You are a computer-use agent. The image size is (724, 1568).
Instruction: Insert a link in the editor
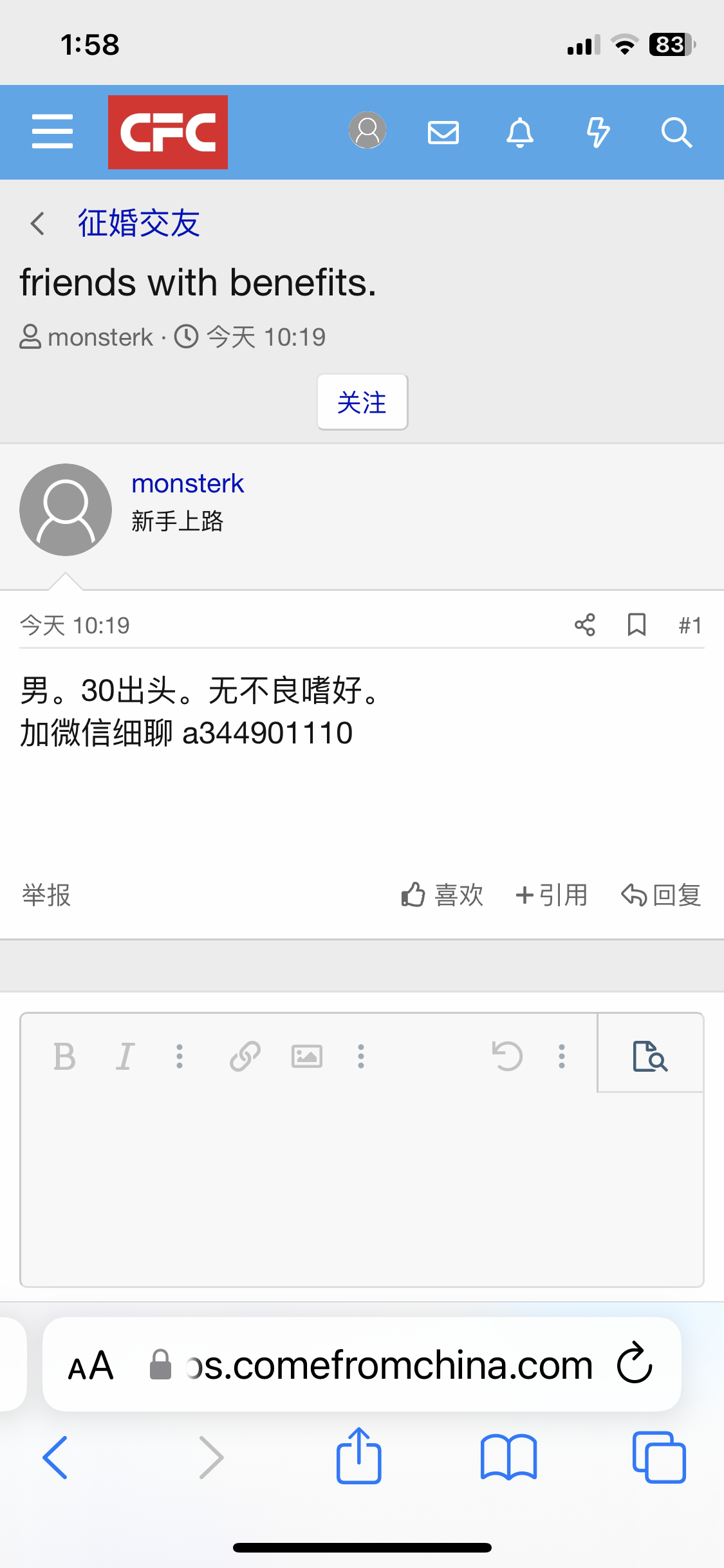(x=245, y=1056)
